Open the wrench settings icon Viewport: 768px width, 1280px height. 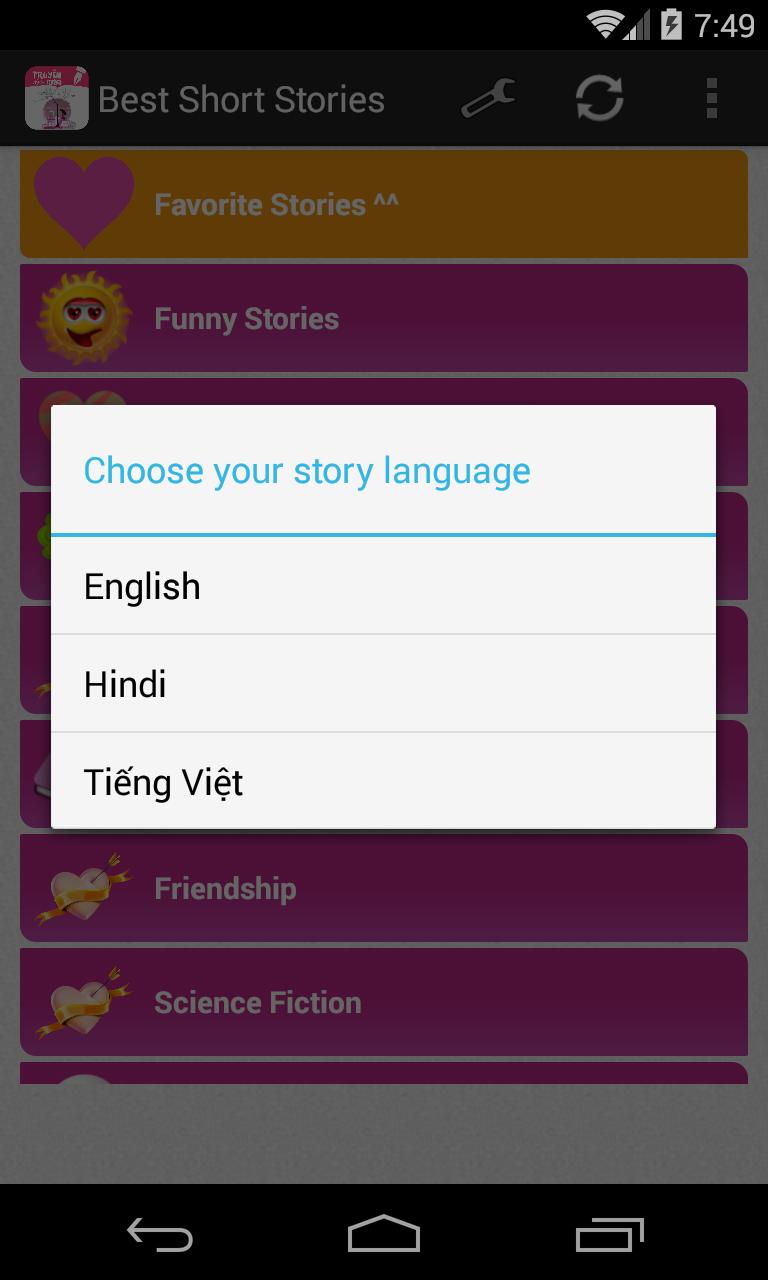click(x=486, y=97)
